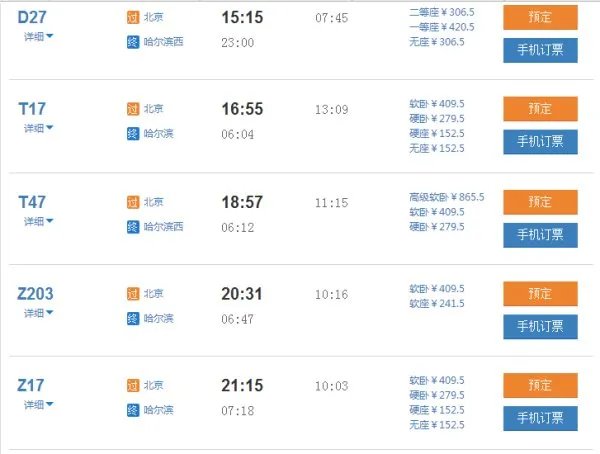Expand 详细 under Z203
The height and width of the screenshot is (454, 600).
tap(39, 313)
